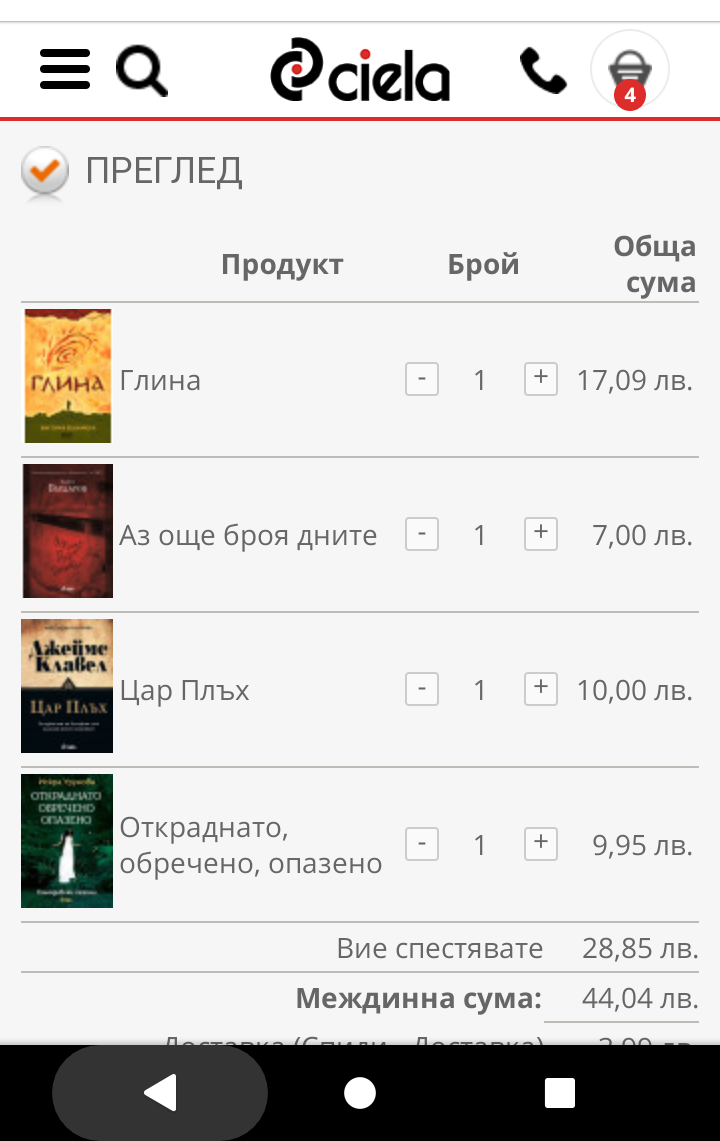Open the Глина book cover
Screen dimensions: 720x1141
point(67,376)
